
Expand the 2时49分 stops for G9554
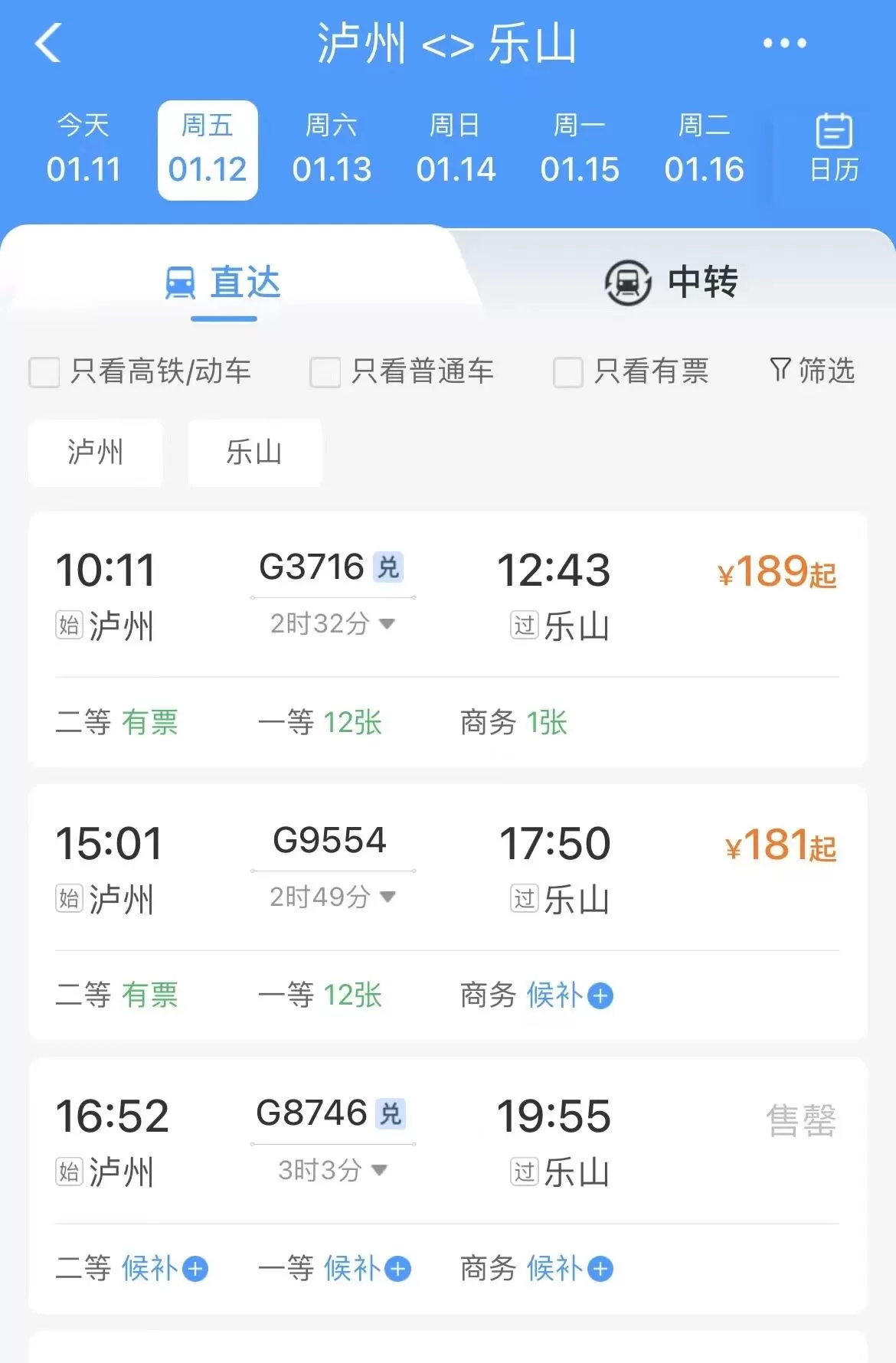point(332,897)
